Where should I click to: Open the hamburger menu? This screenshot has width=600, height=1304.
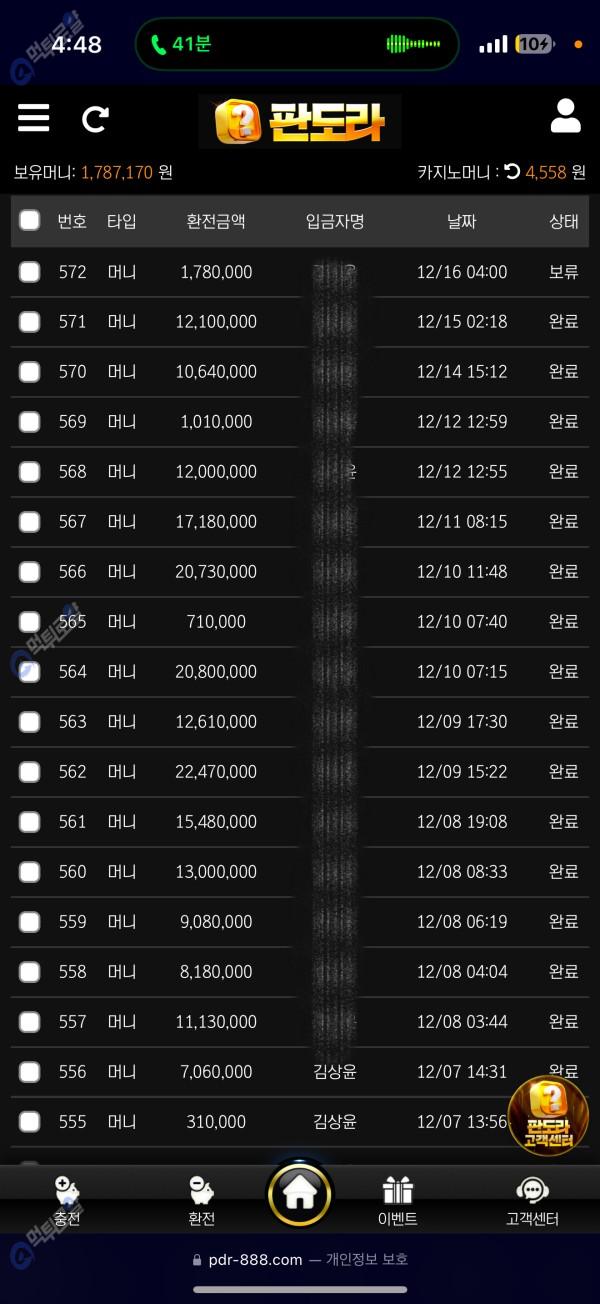coord(33,118)
